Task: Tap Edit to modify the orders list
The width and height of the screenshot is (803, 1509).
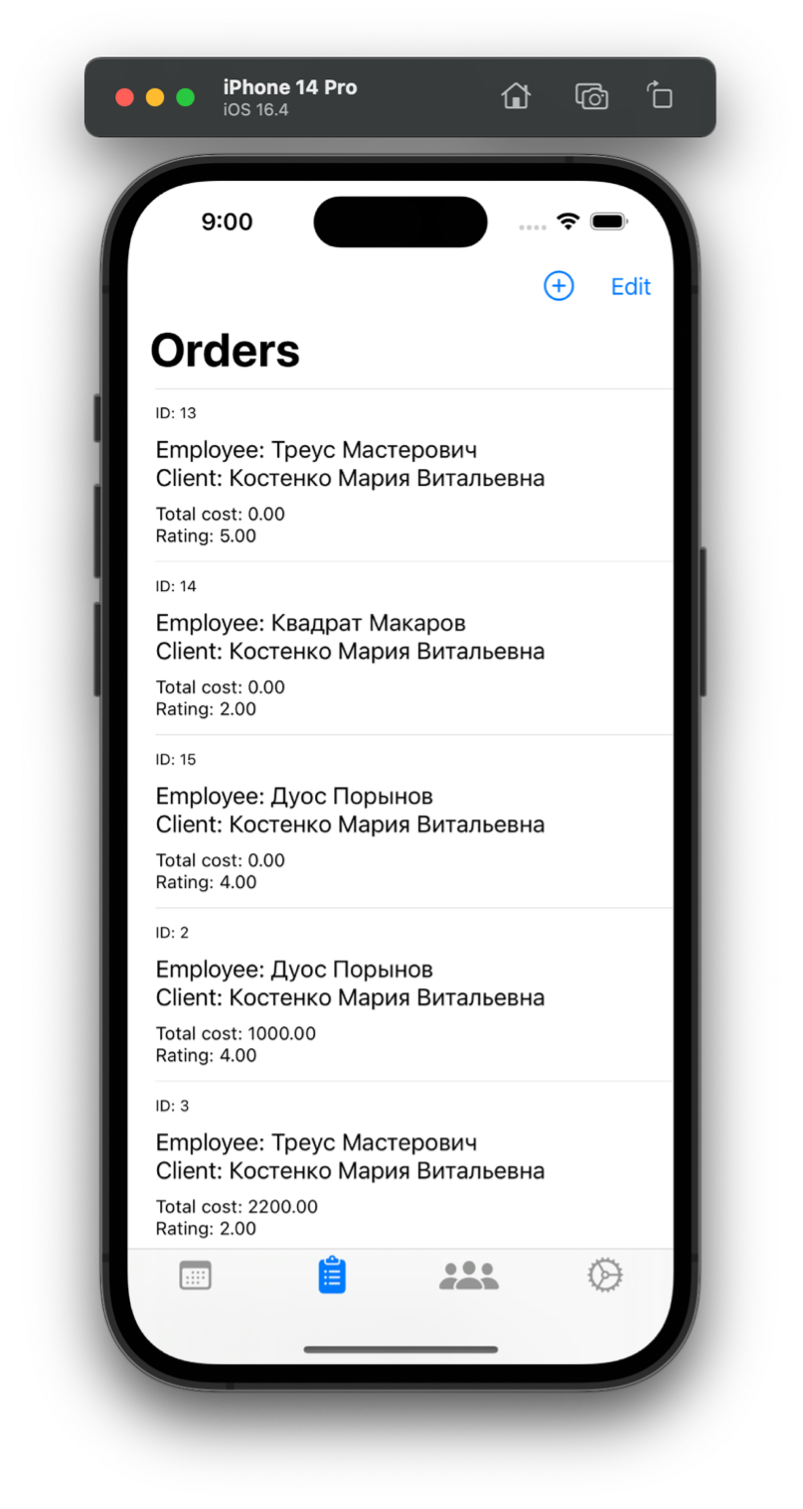Action: pos(630,287)
